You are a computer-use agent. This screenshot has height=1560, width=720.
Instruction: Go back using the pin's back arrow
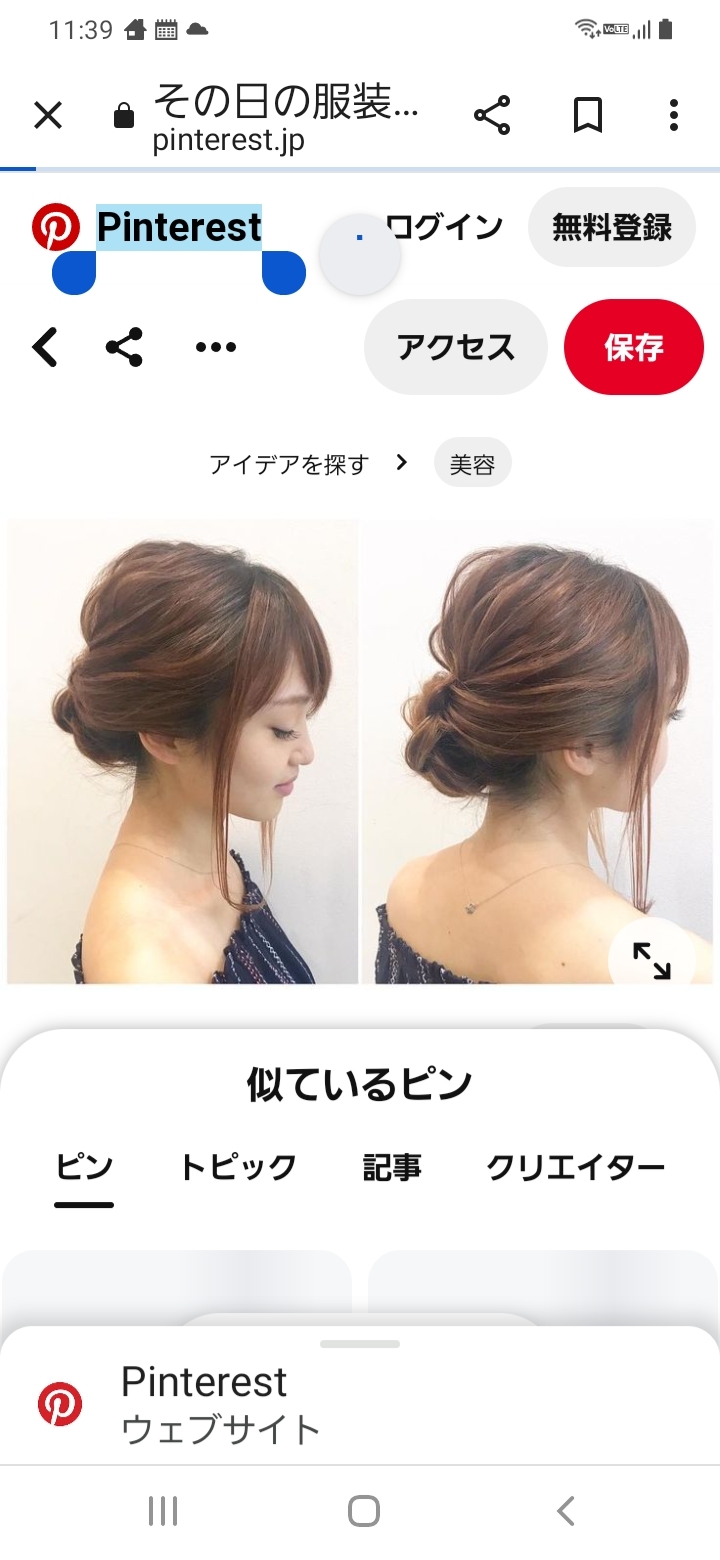(45, 348)
